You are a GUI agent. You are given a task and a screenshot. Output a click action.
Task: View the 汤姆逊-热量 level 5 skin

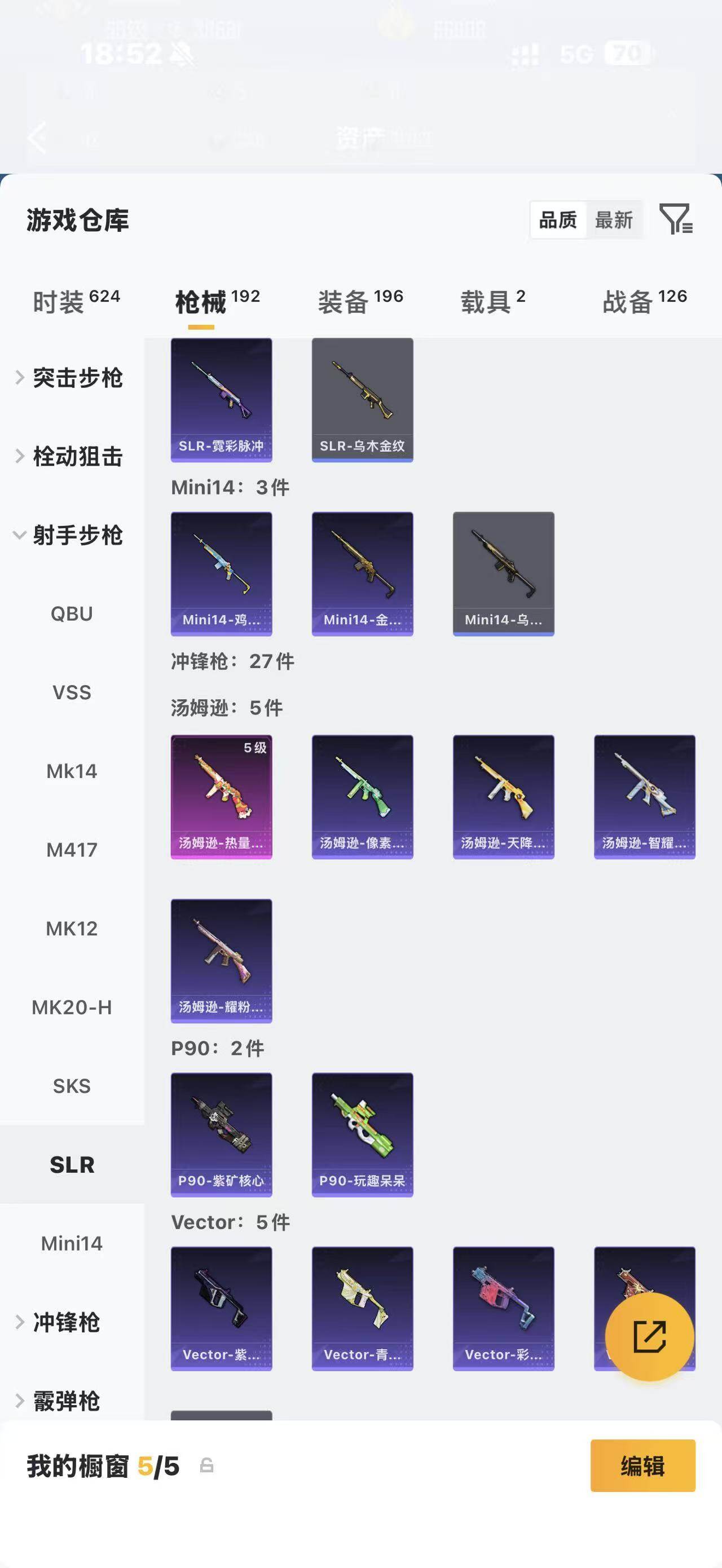(x=222, y=797)
